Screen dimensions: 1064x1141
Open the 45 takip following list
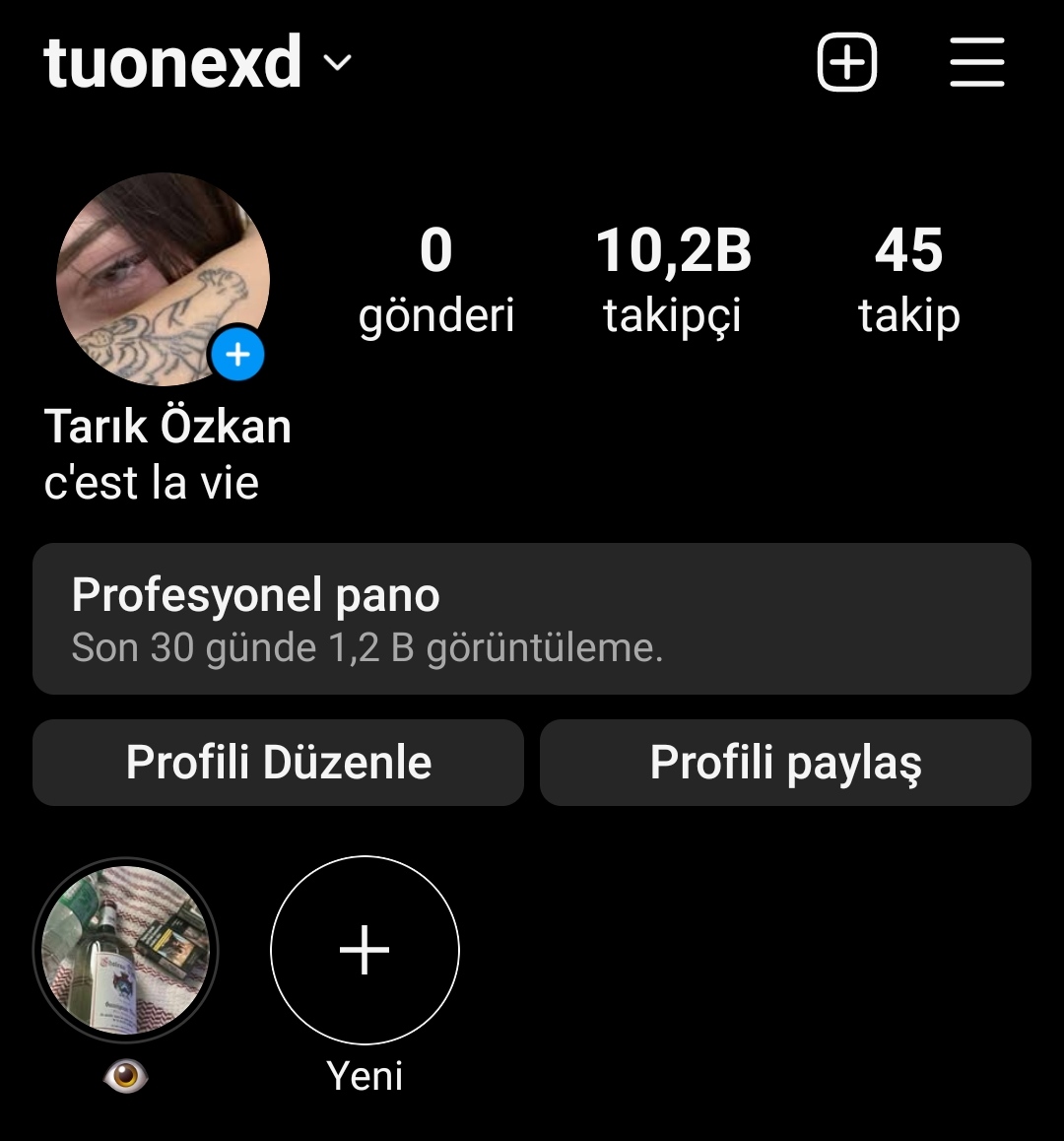click(908, 279)
